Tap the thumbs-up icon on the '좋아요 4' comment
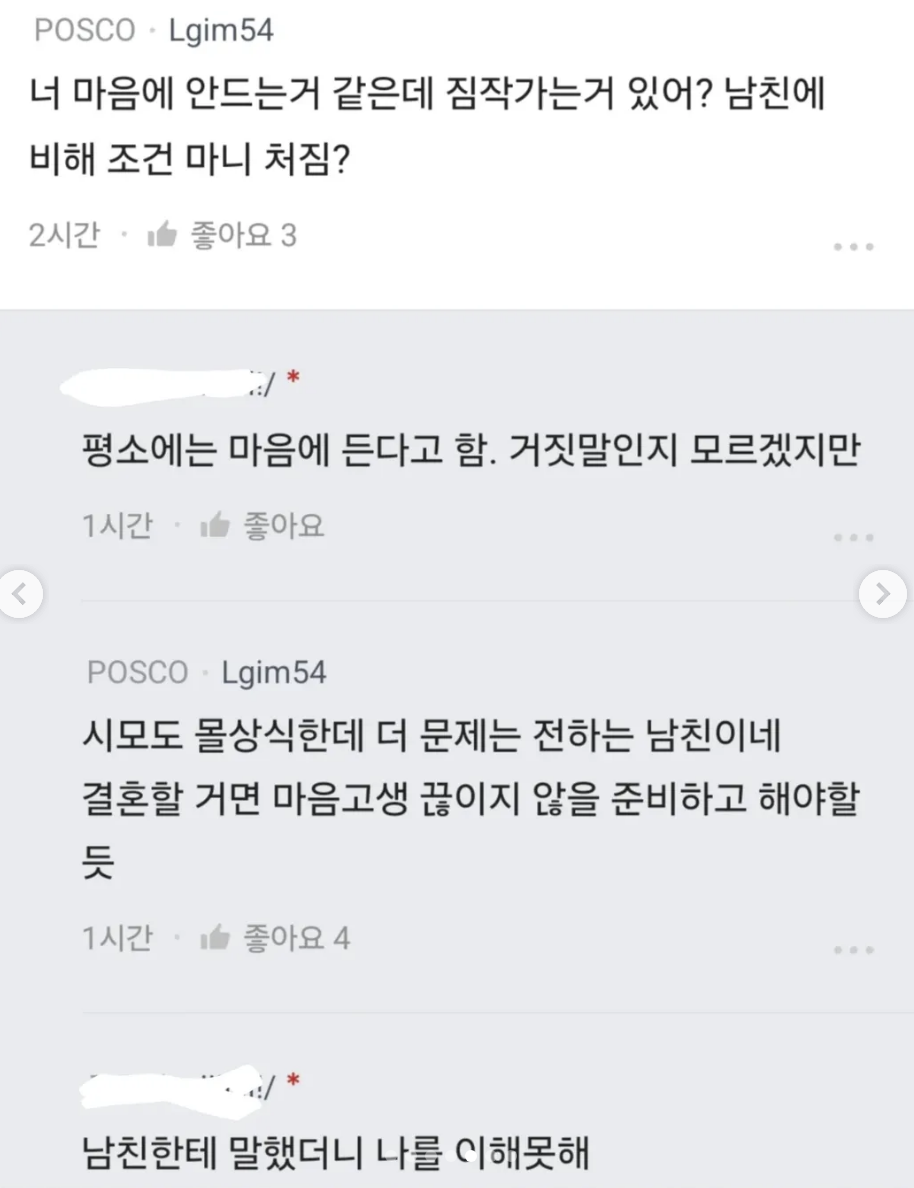This screenshot has height=1188, width=914. click(x=215, y=937)
